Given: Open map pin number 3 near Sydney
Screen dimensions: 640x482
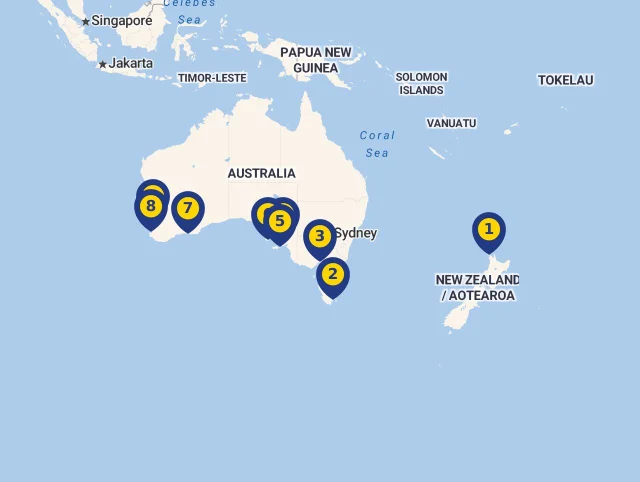Looking at the screenshot, I should click(320, 237).
